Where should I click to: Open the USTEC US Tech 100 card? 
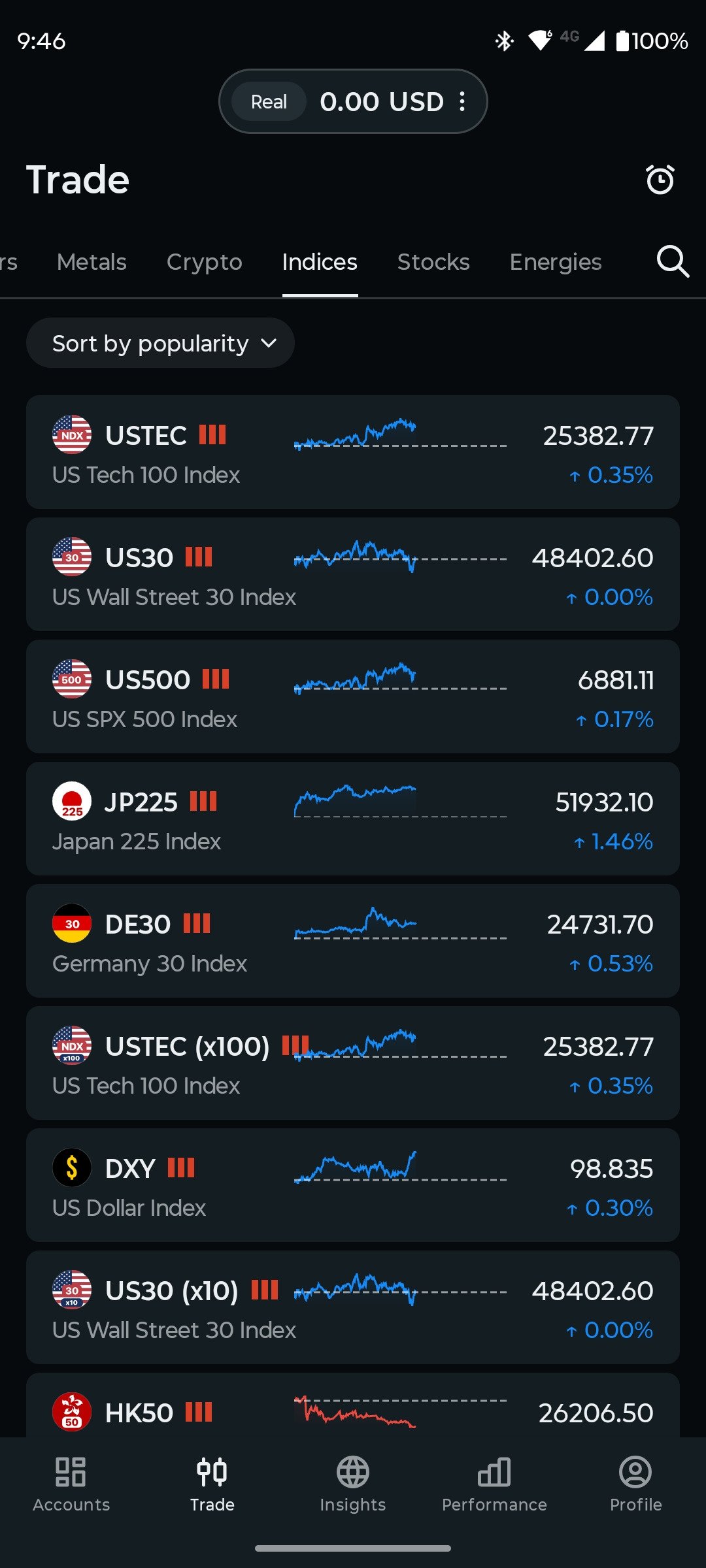point(353,452)
